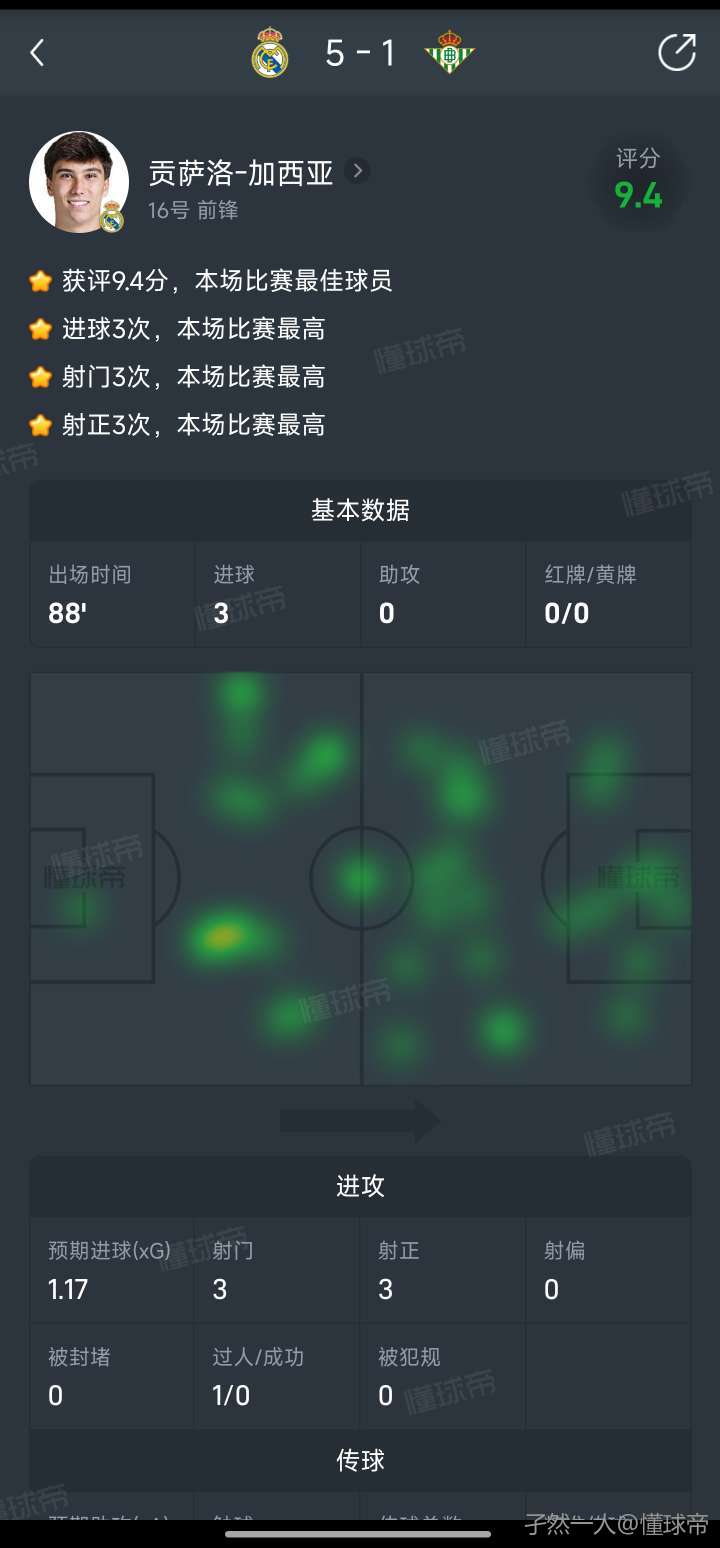Image resolution: width=720 pixels, height=1548 pixels.
Task: Go back using the top-left arrow
Action: (37, 53)
